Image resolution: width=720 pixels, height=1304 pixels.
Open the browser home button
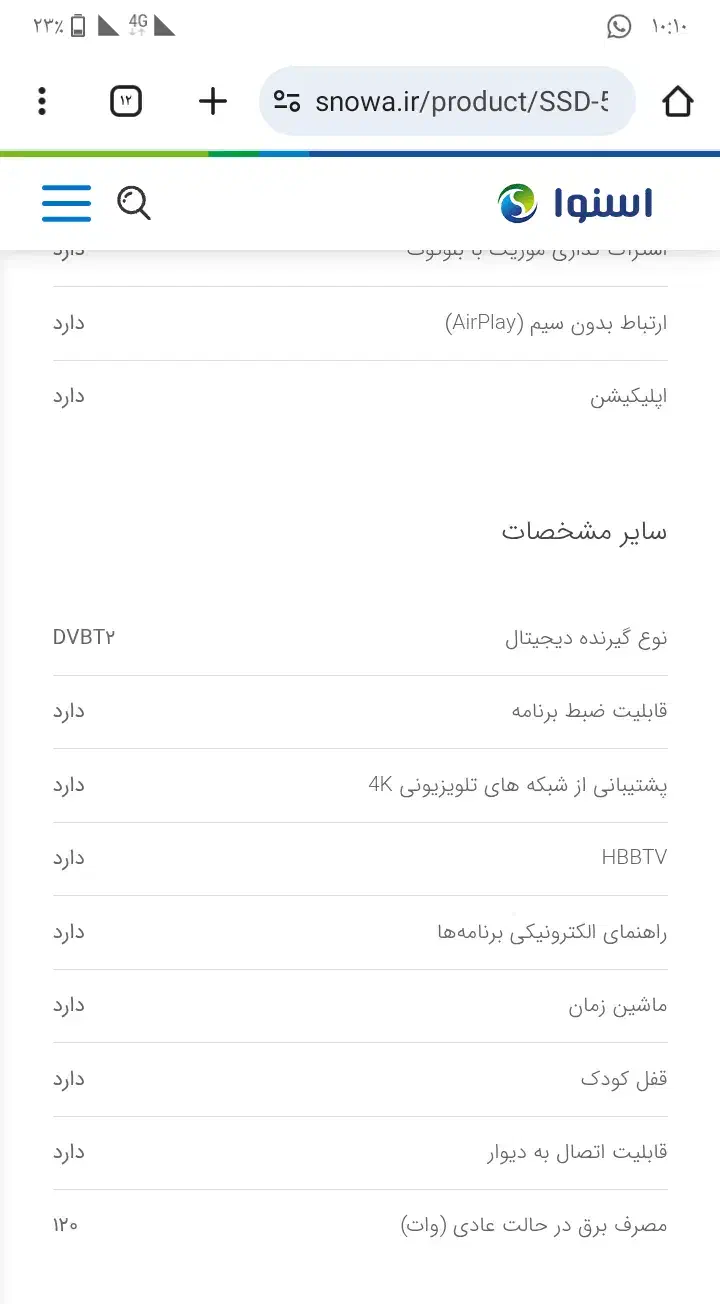pos(678,101)
